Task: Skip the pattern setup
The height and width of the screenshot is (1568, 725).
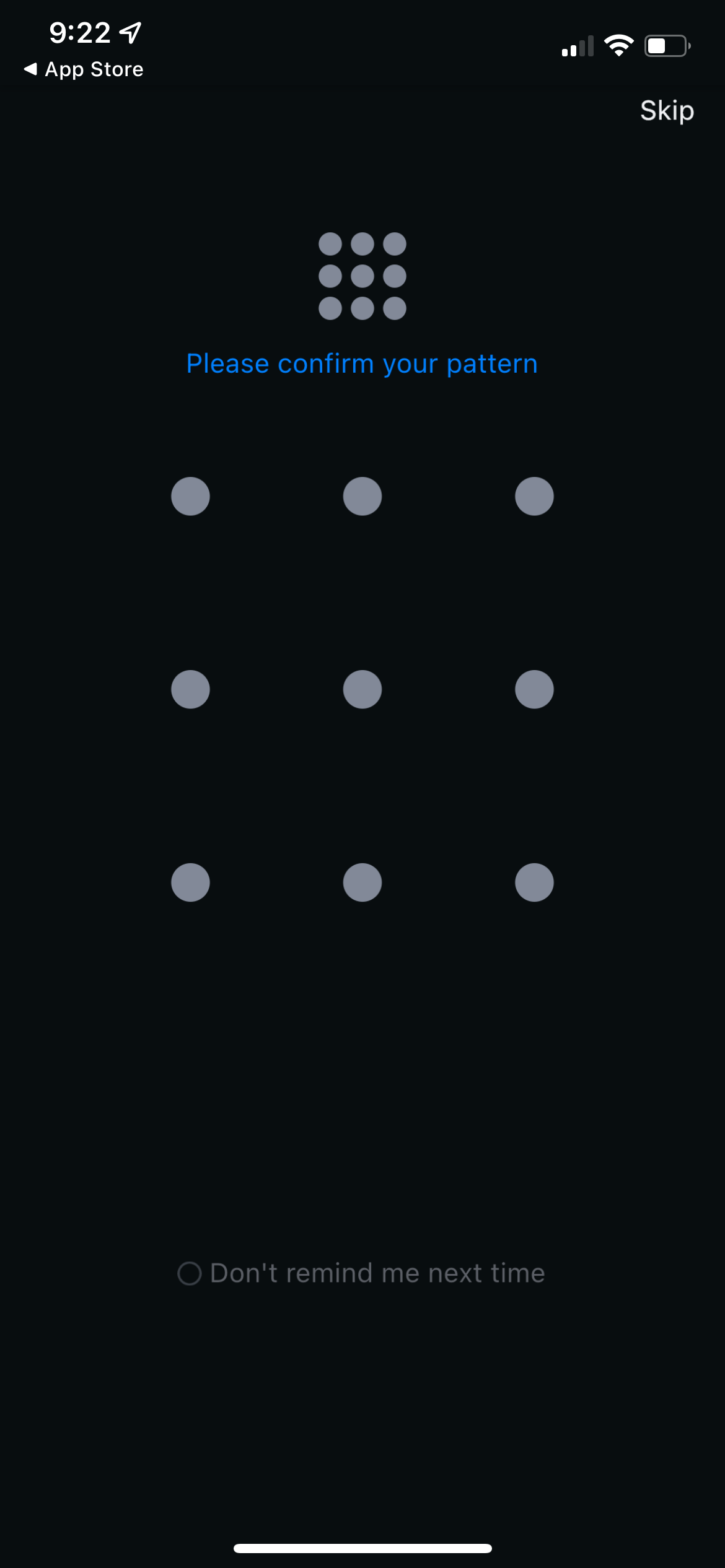Action: tap(667, 111)
